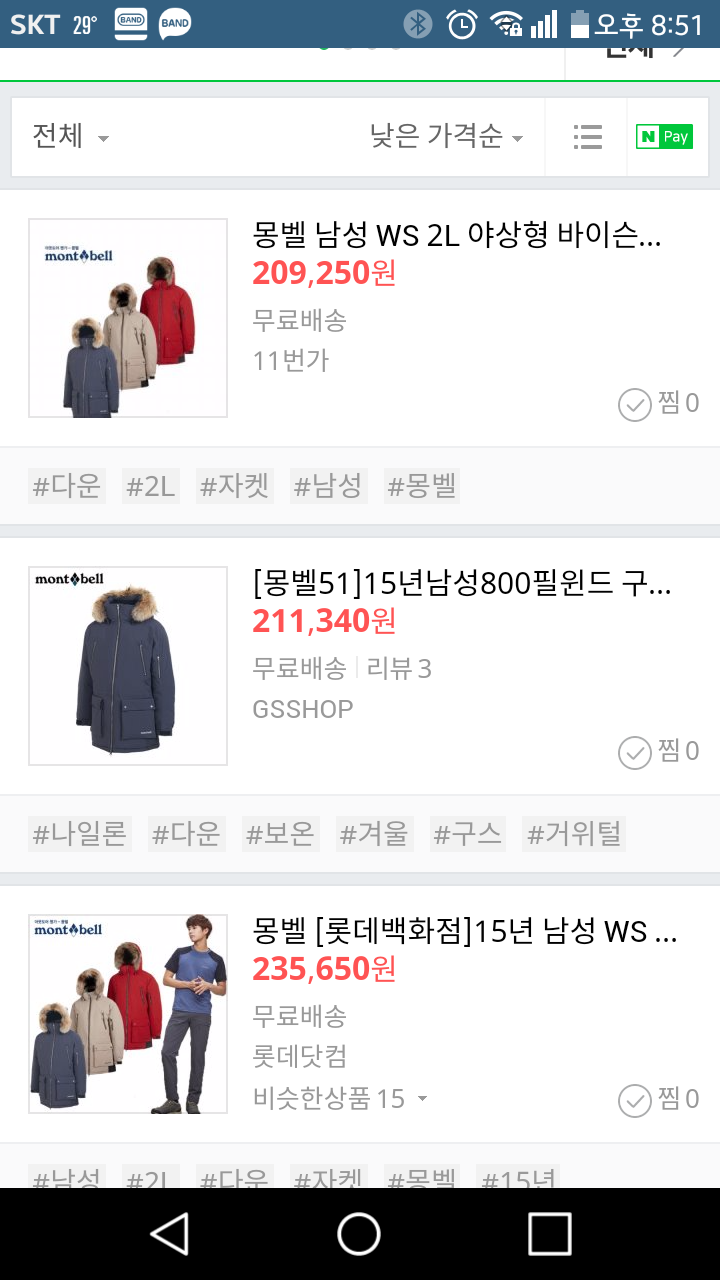Select the #나일론 hashtag

[80, 834]
